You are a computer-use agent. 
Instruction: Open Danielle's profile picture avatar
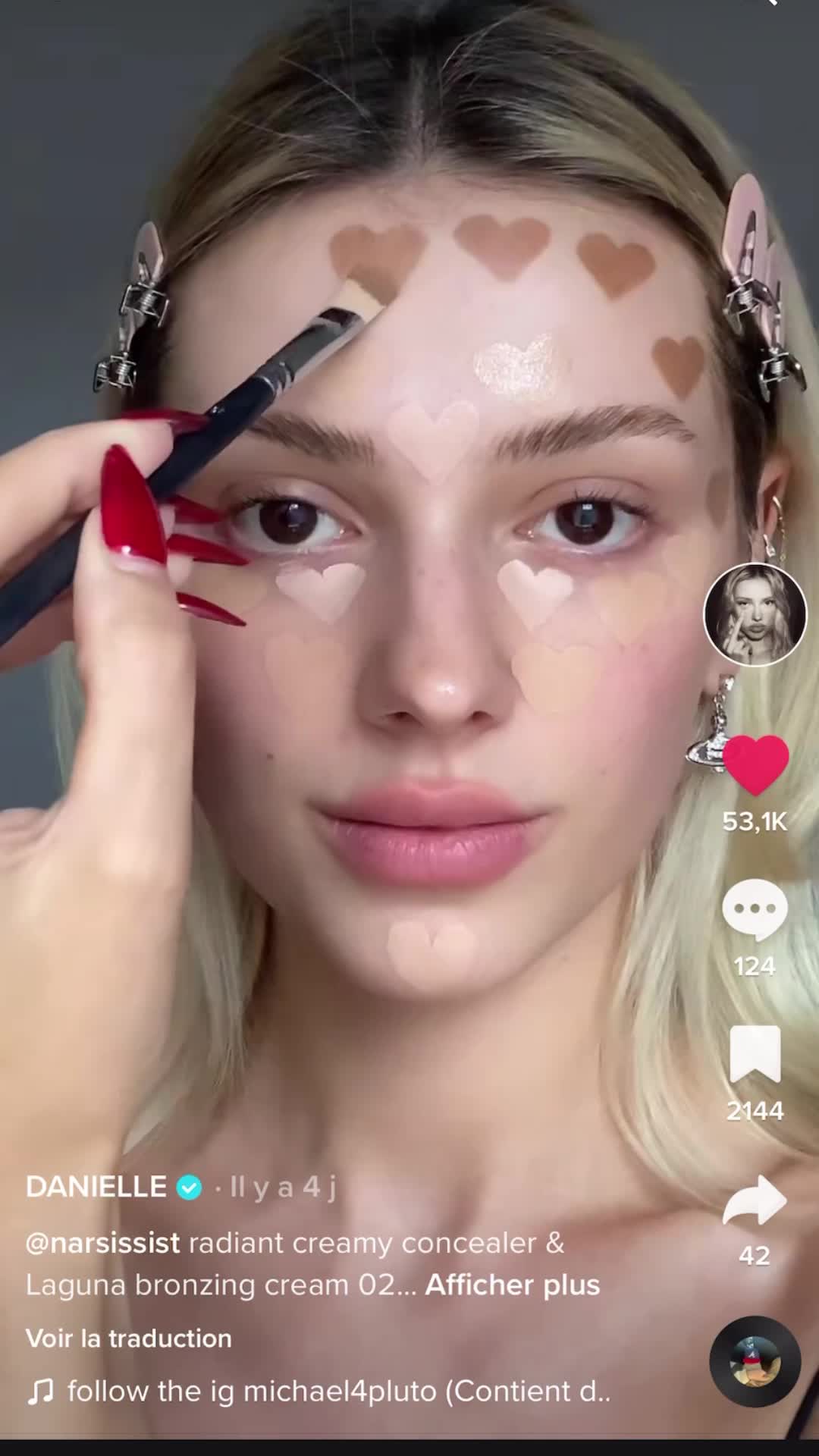tap(755, 615)
